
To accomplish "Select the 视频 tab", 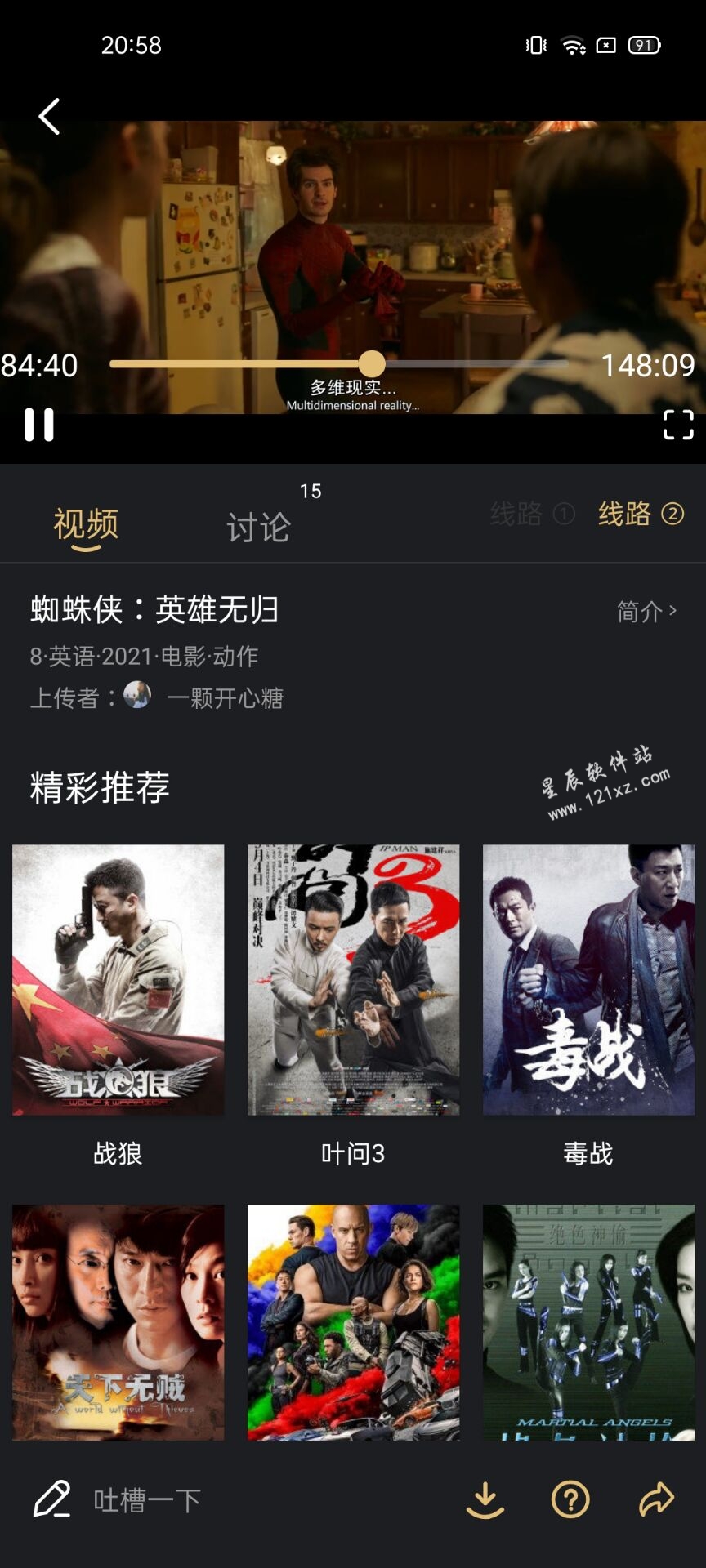I will pyautogui.click(x=86, y=525).
